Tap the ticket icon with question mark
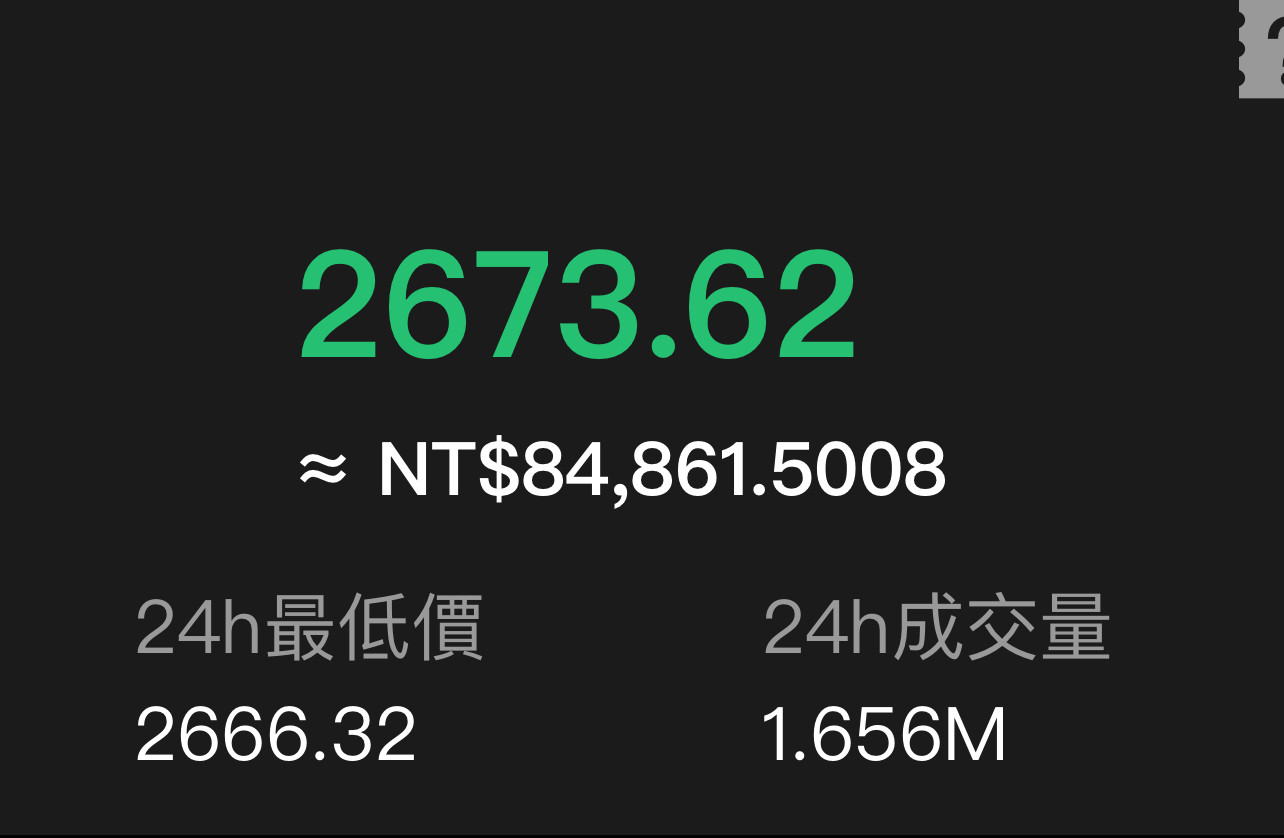This screenshot has width=1284, height=838. click(1262, 50)
